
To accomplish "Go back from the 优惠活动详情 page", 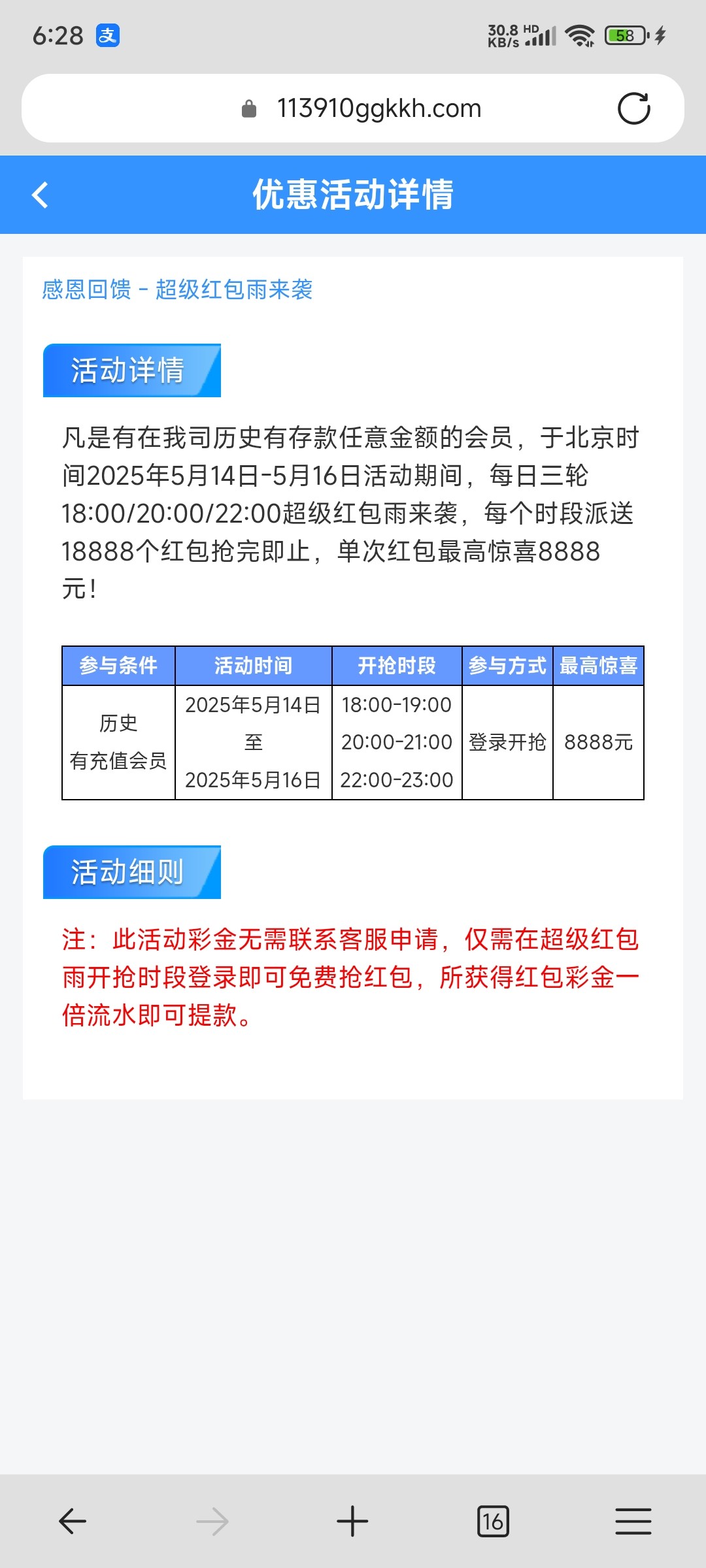I will coord(41,195).
